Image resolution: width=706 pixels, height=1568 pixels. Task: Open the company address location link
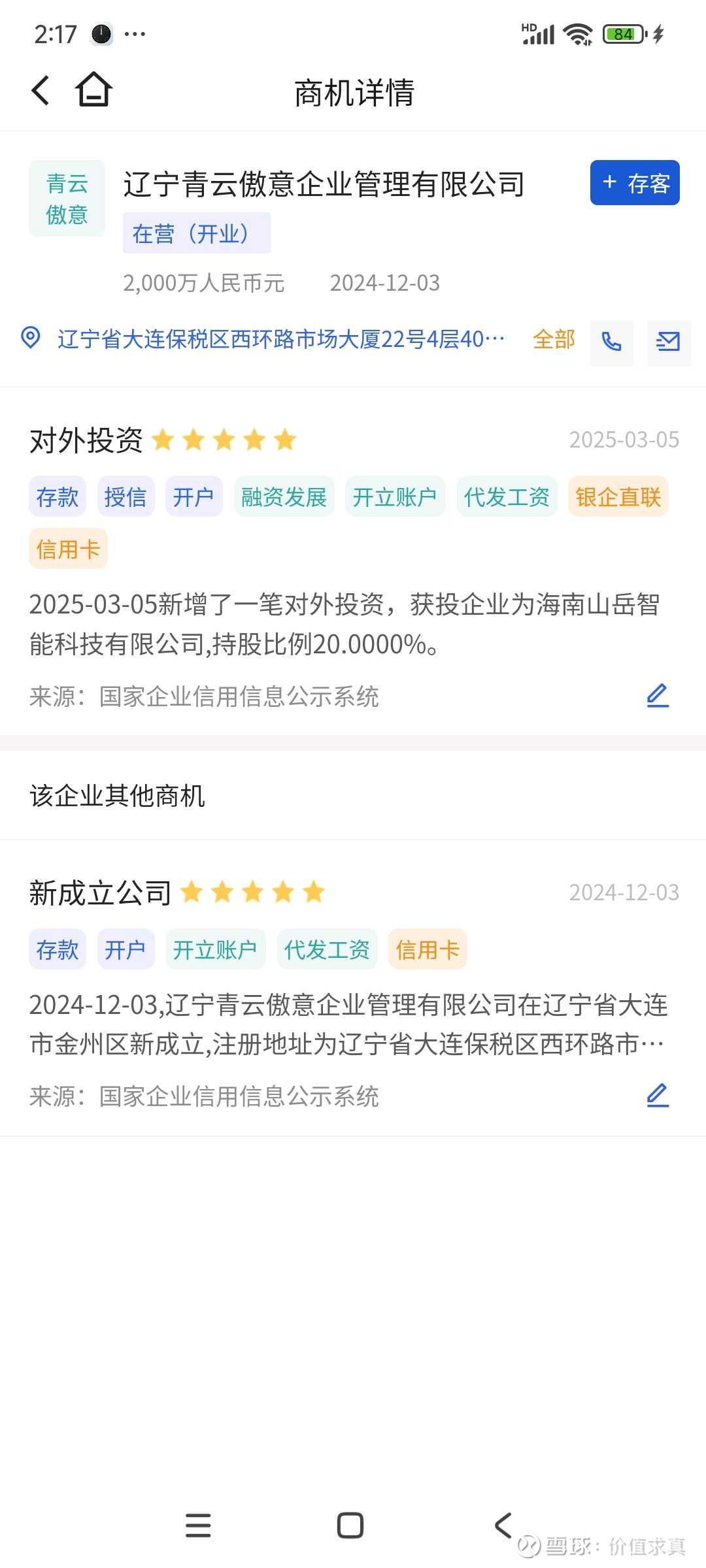point(281,339)
